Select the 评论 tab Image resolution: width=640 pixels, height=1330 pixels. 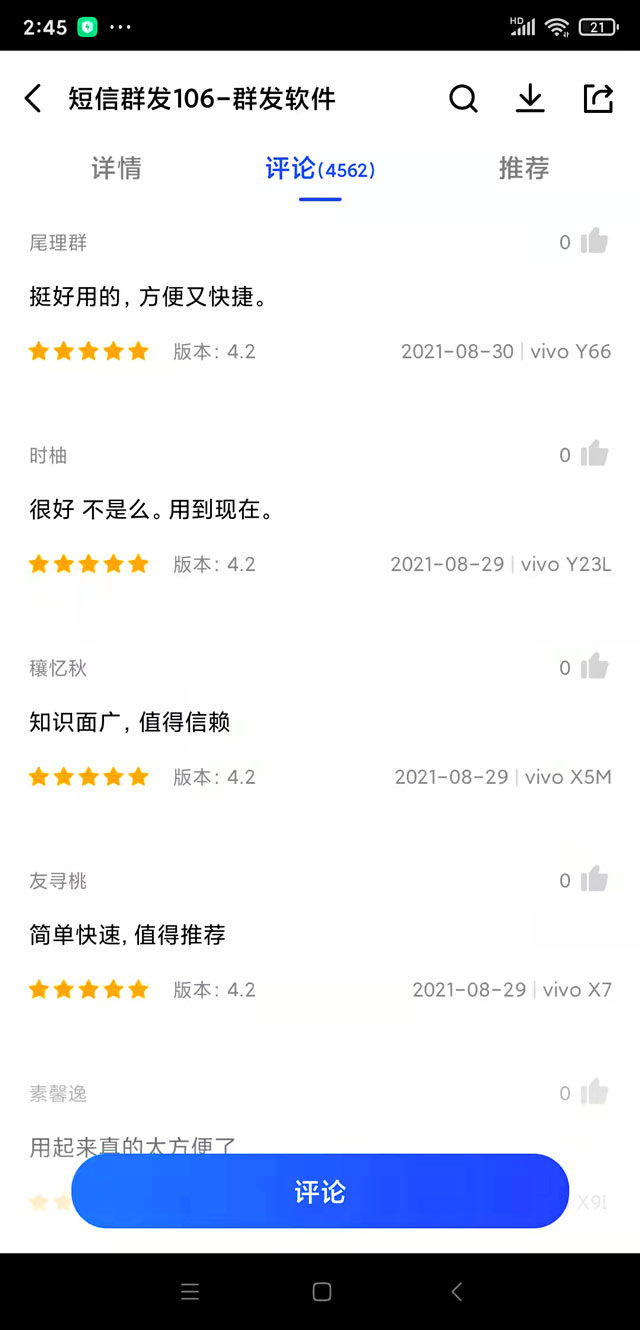point(320,168)
